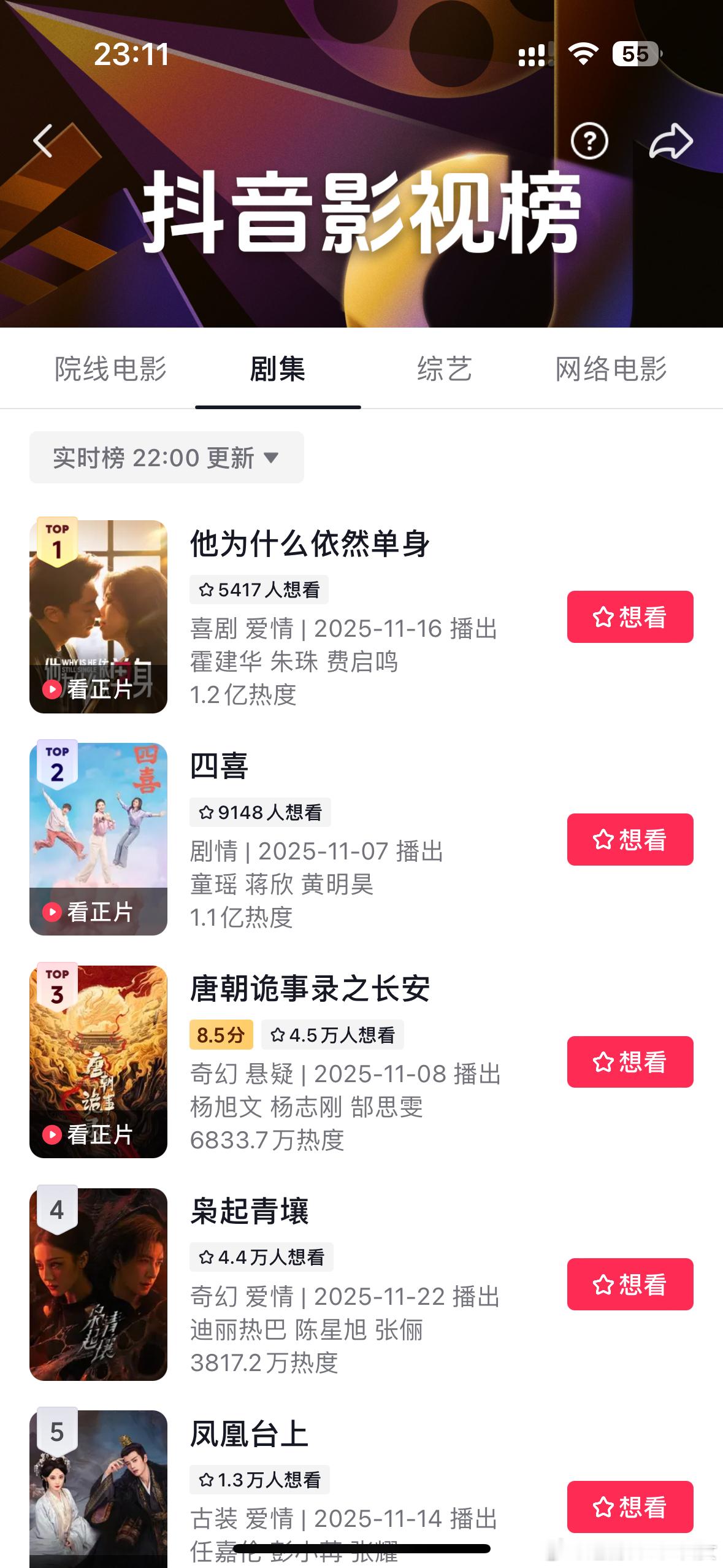Tap 看正片 on the 四喜 poster

100,912
